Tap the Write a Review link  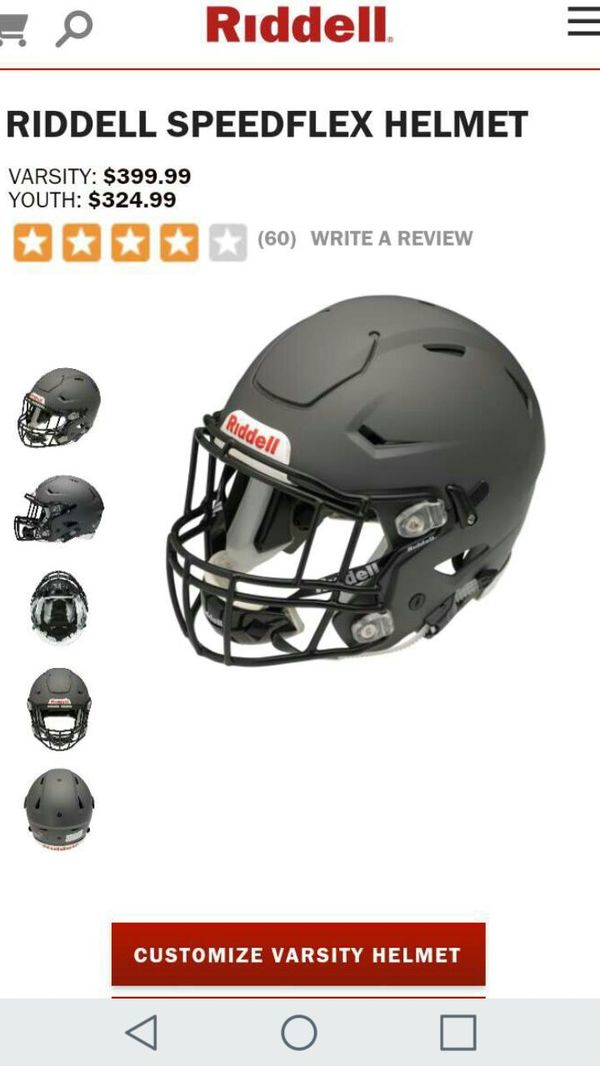(391, 239)
